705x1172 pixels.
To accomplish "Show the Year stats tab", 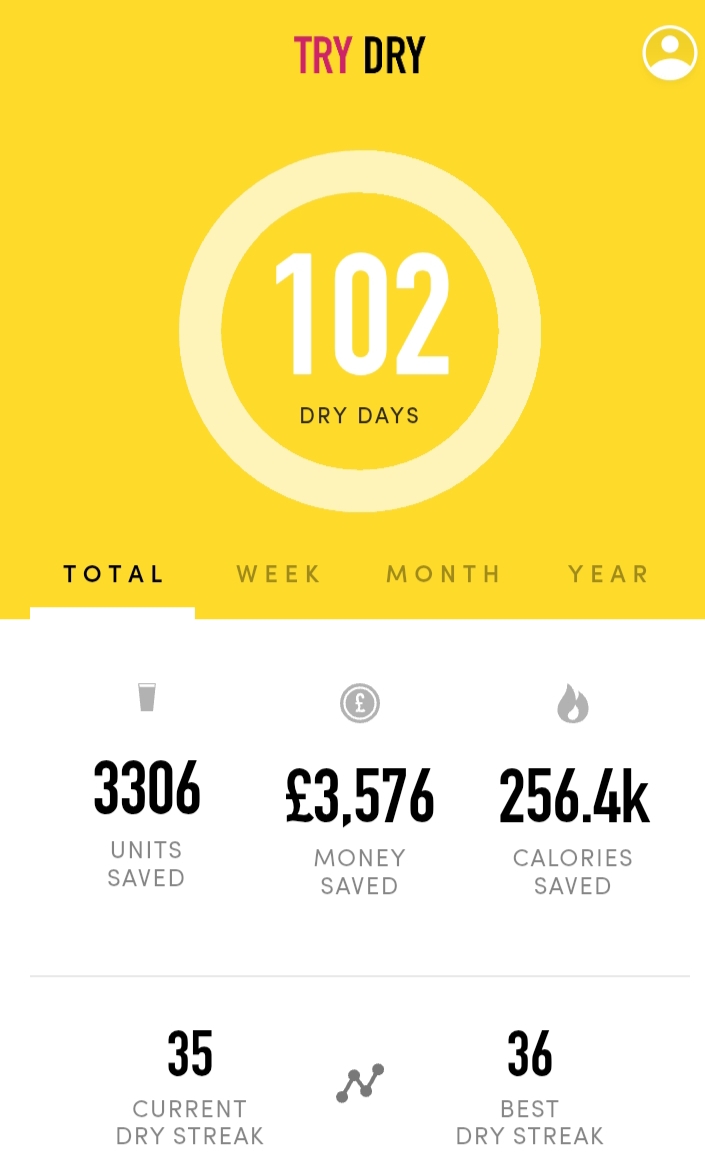I will pyautogui.click(x=608, y=575).
